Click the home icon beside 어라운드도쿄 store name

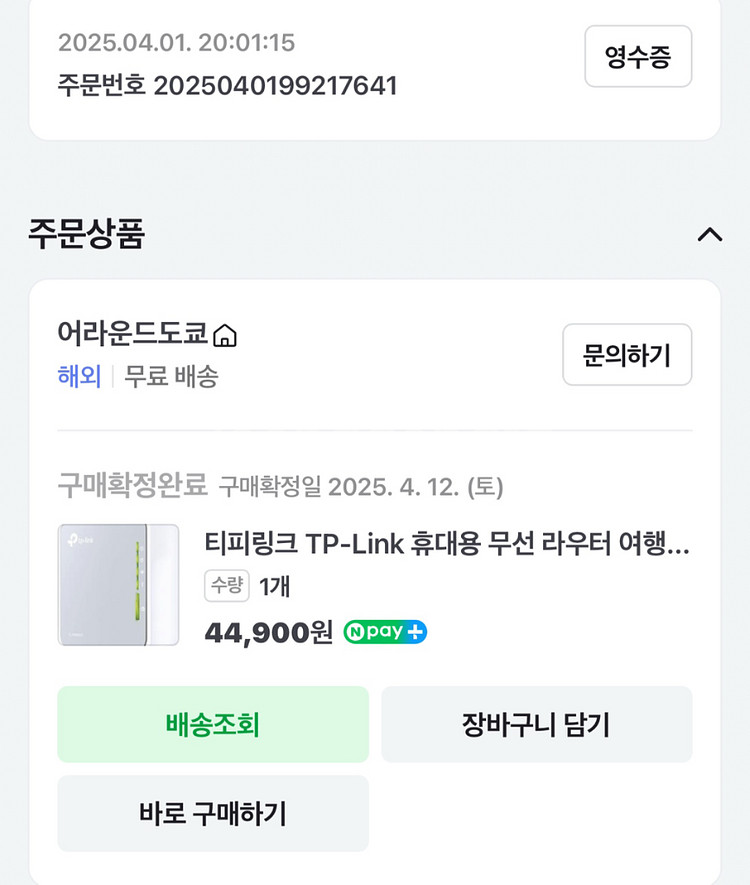pos(227,338)
